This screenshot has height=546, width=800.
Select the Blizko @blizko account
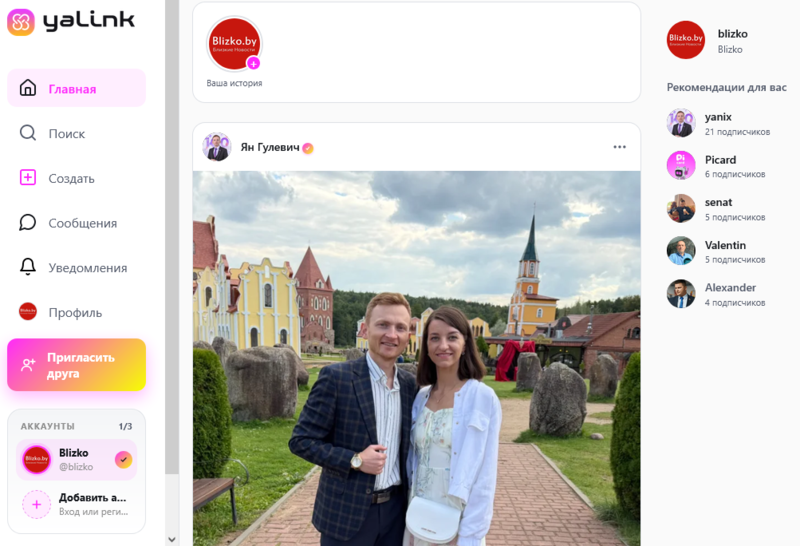(77, 460)
